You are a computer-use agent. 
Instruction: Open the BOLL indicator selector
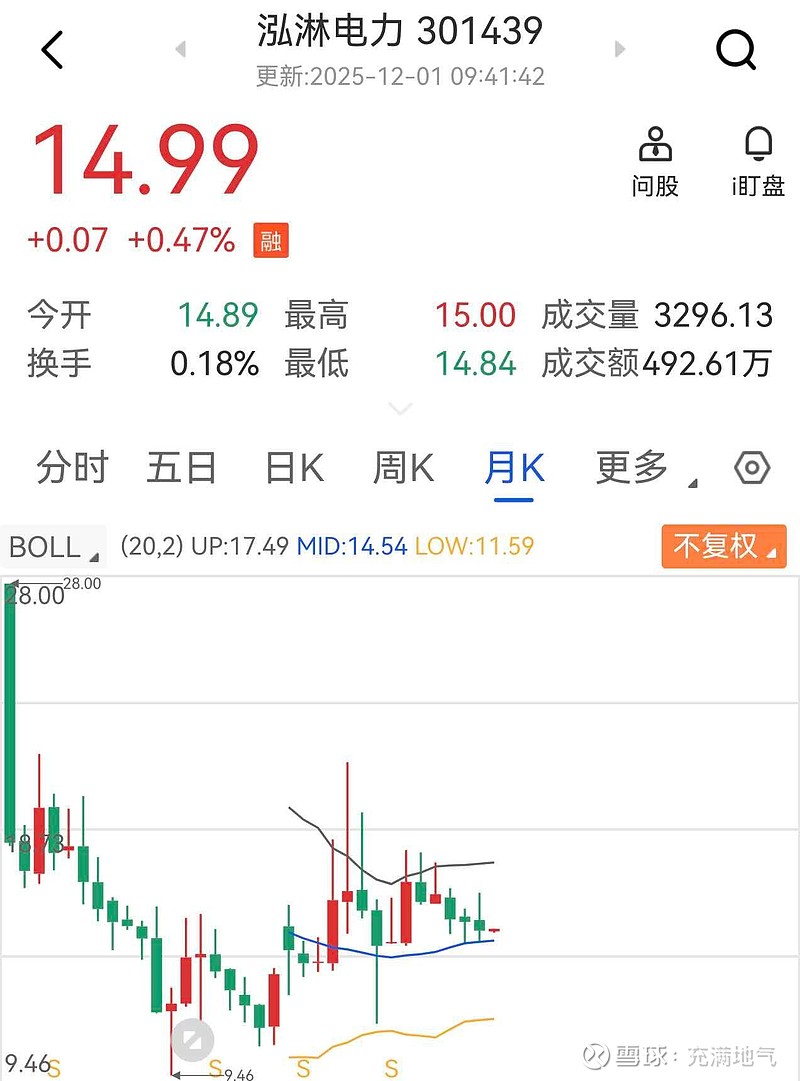(47, 547)
